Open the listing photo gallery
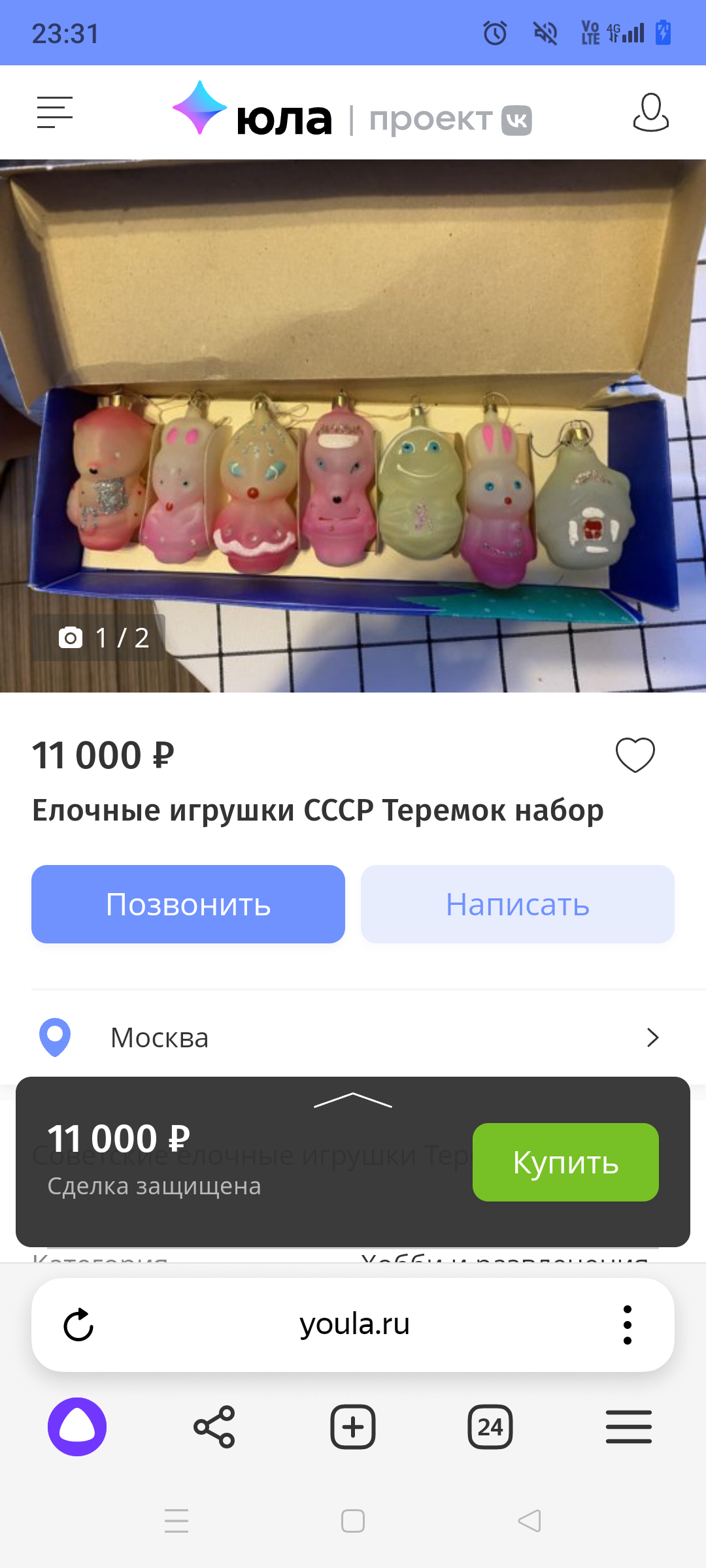This screenshot has width=706, height=1568. tap(353, 425)
